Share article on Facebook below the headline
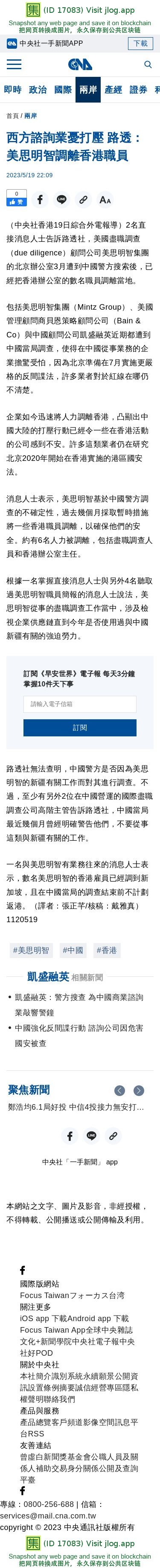Image resolution: width=160 pixels, height=1568 pixels. click(40, 199)
